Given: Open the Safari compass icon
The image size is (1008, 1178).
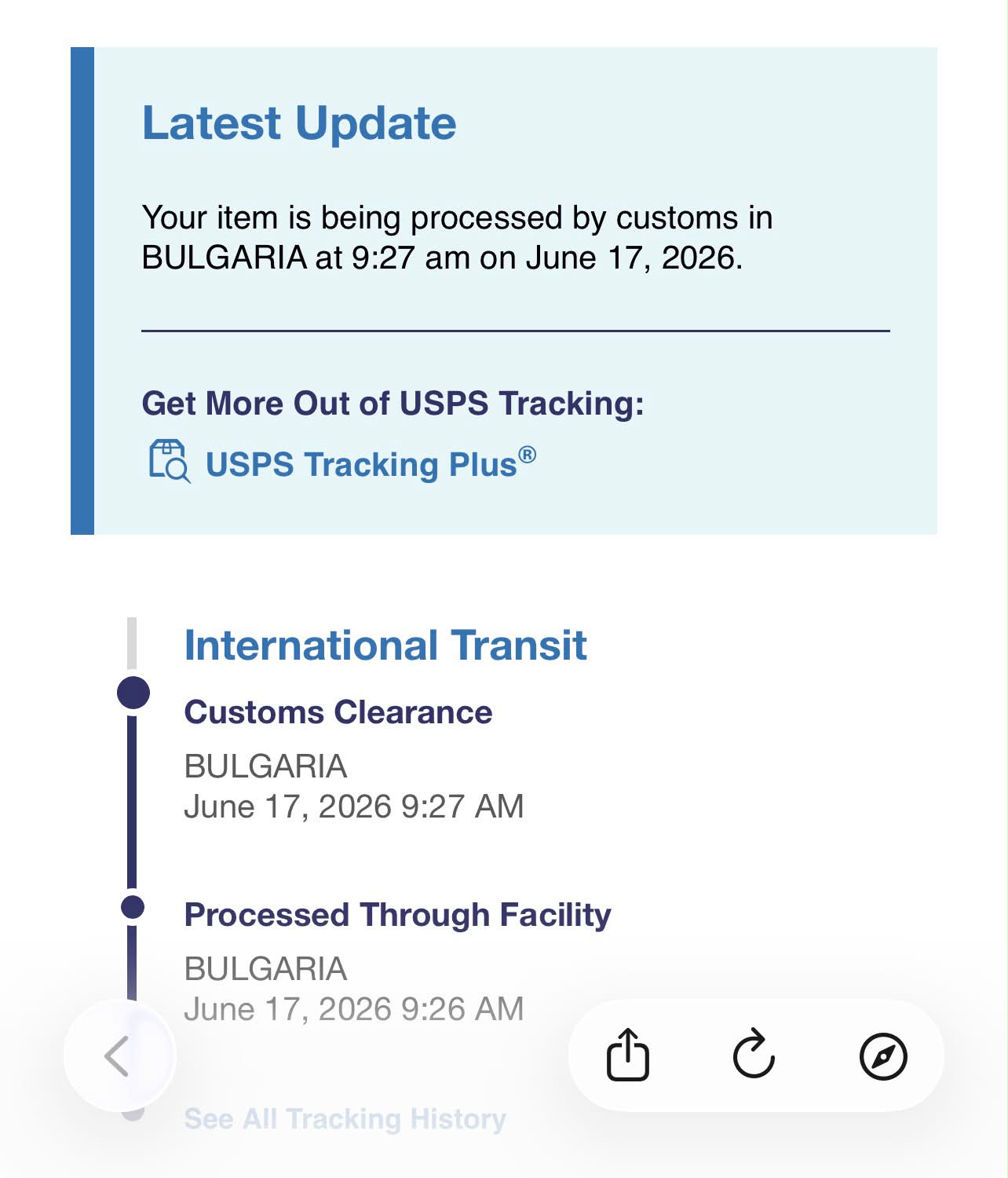Looking at the screenshot, I should click(x=883, y=1056).
